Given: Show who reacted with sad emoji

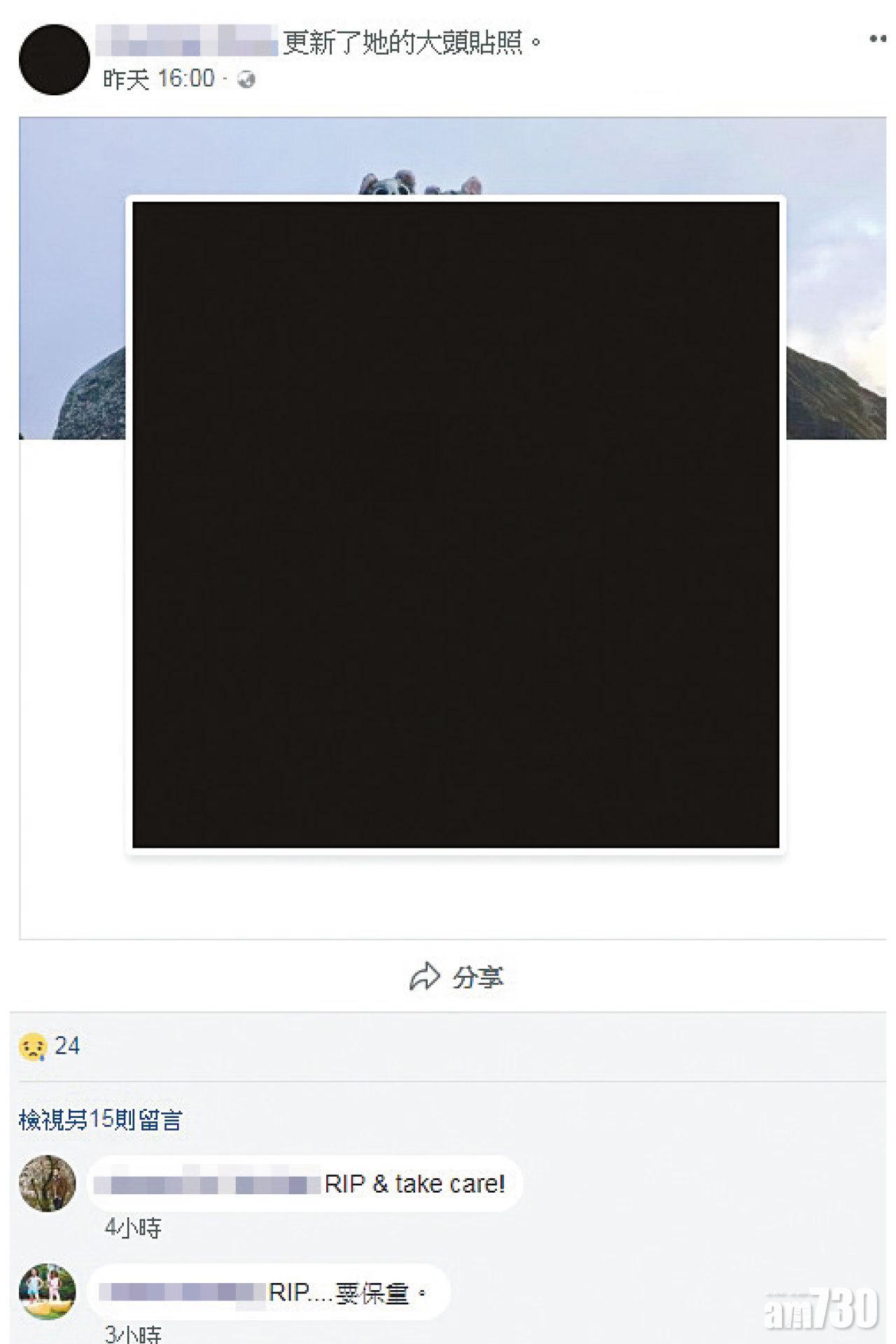Looking at the screenshot, I should click(49, 1046).
